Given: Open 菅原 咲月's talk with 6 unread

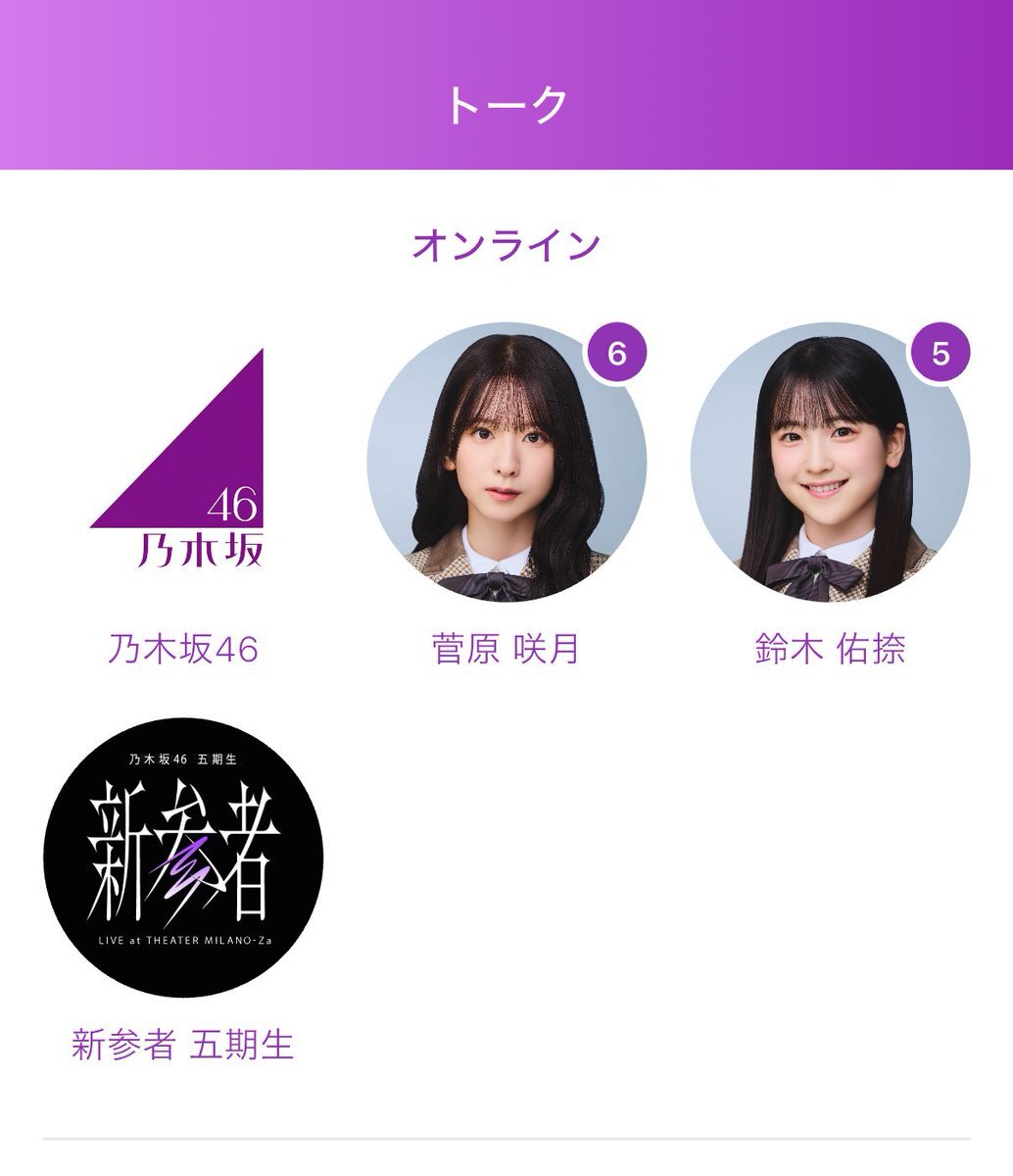Looking at the screenshot, I should 506,463.
